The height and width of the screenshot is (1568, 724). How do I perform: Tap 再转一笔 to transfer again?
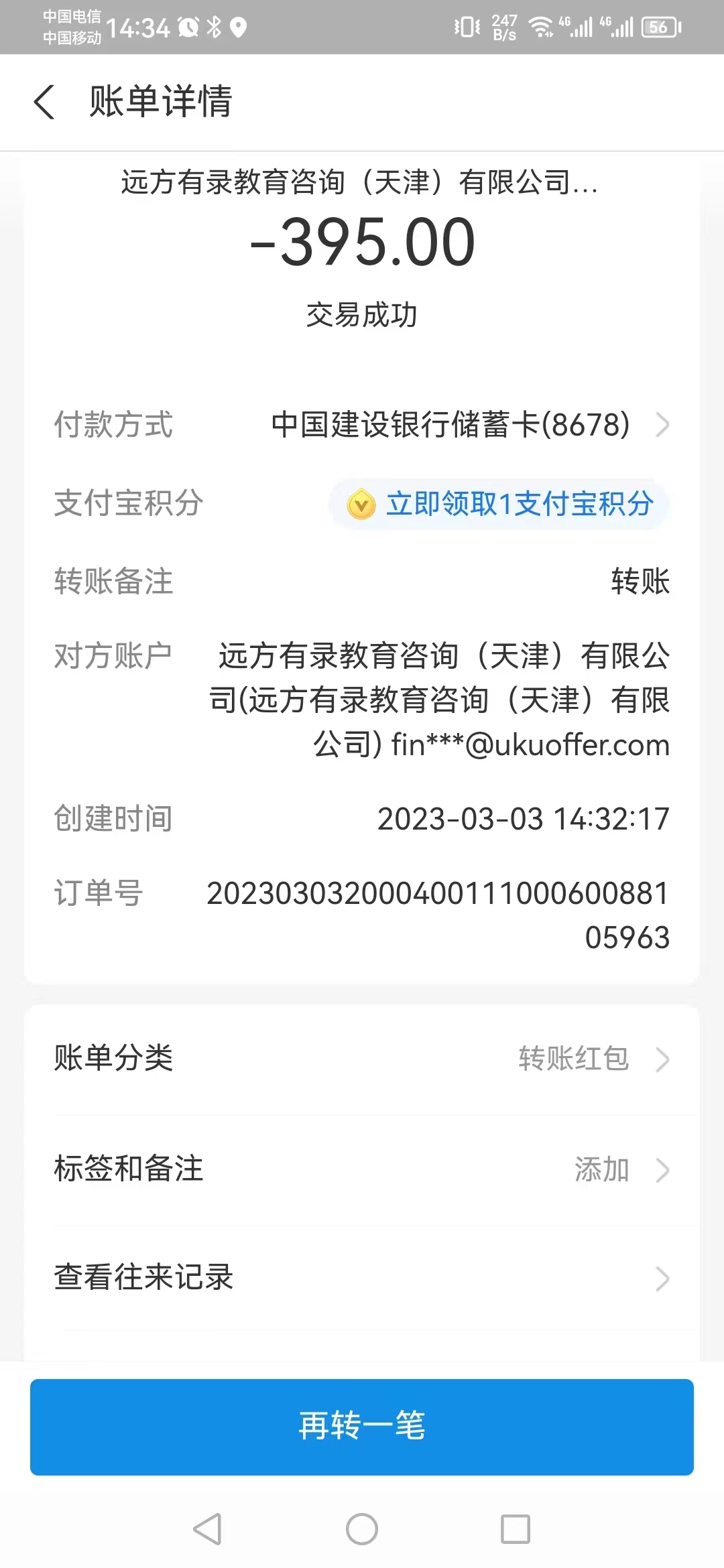(362, 1426)
